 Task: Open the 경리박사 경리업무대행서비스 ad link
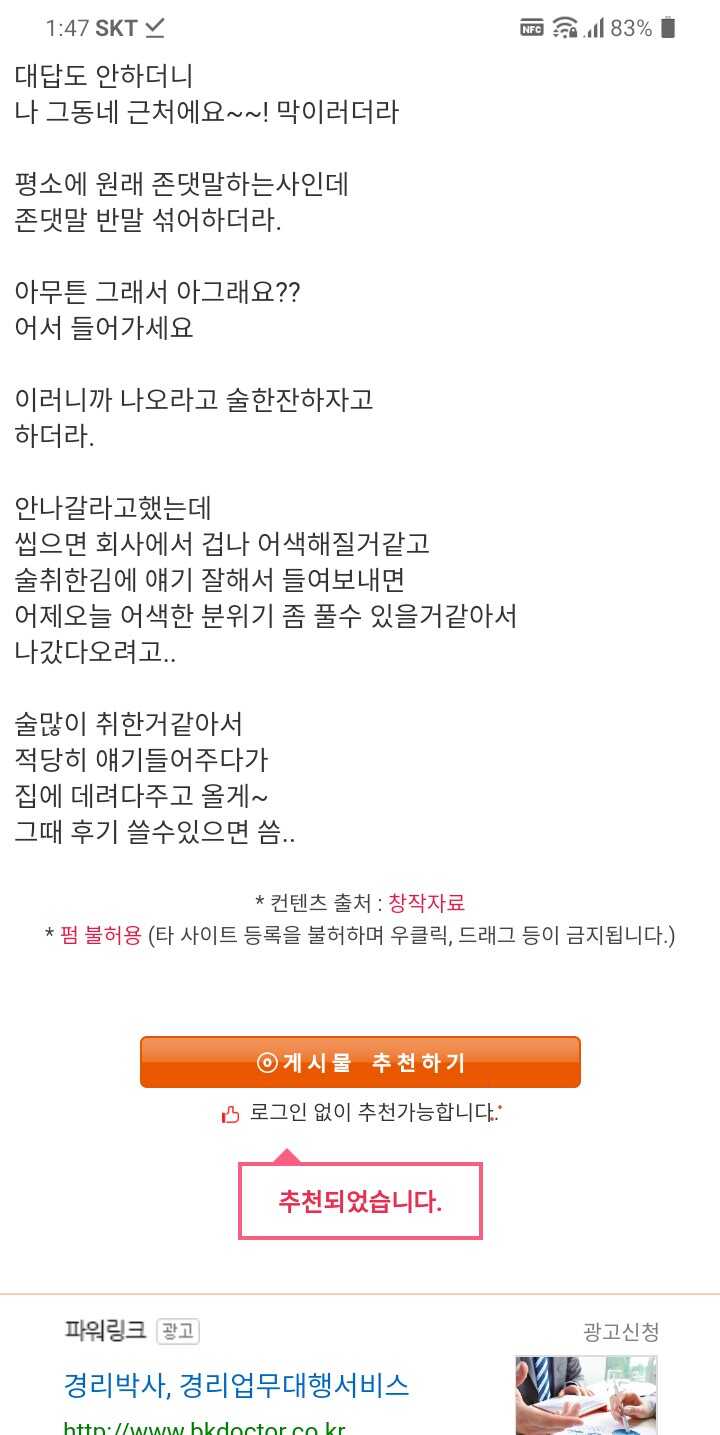236,1385
